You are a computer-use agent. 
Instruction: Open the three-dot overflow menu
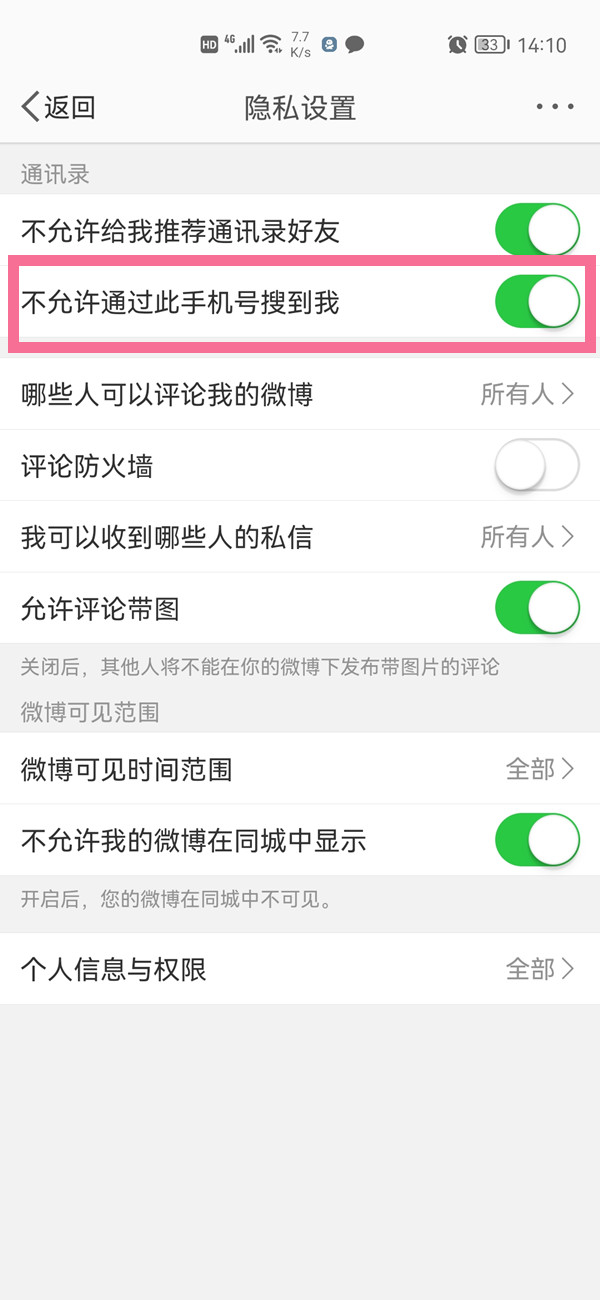point(555,107)
